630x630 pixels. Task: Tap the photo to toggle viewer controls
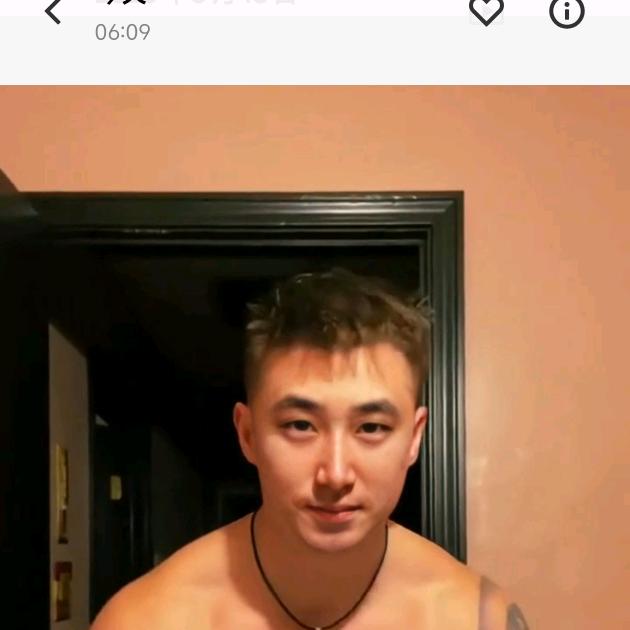(315, 358)
